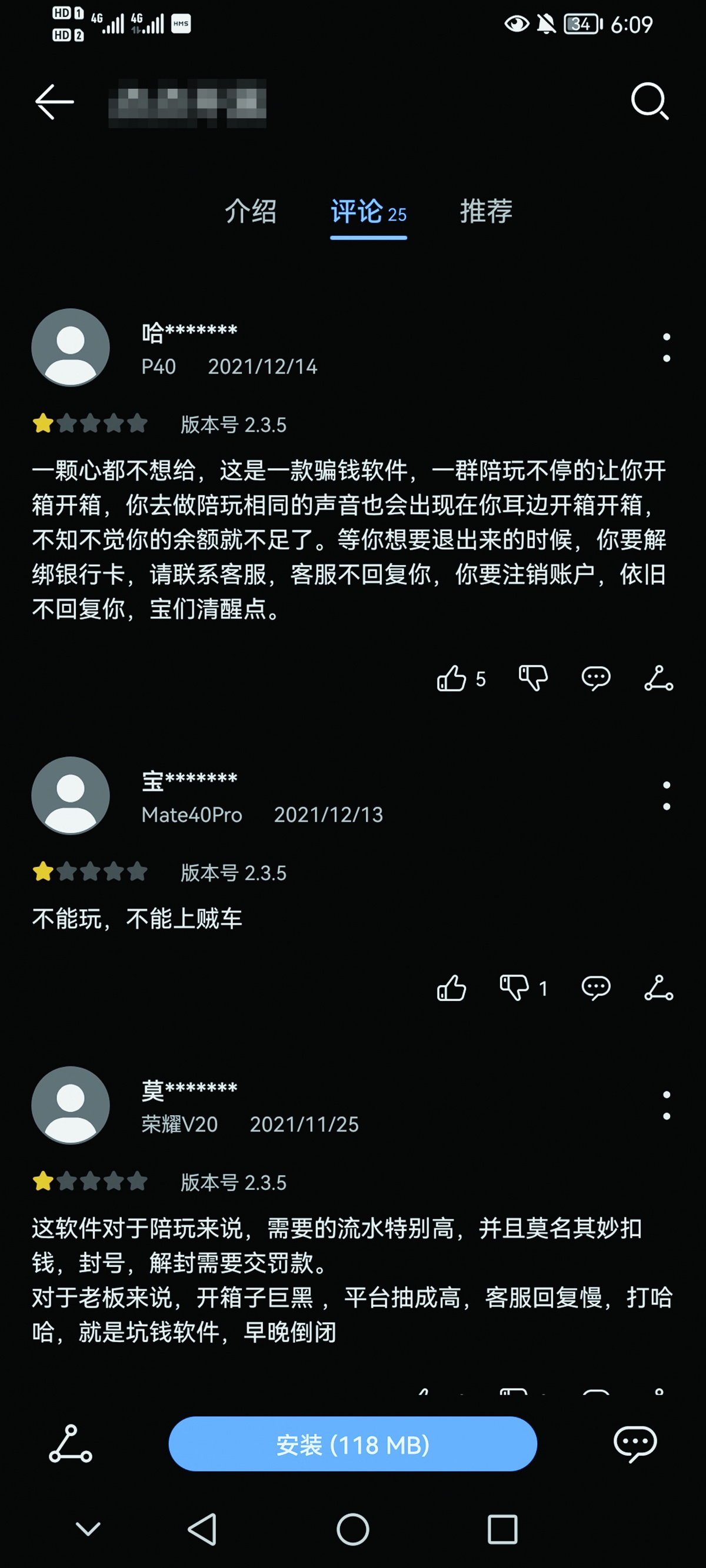
Task: Comment on the 宝******* review
Action: (x=596, y=988)
